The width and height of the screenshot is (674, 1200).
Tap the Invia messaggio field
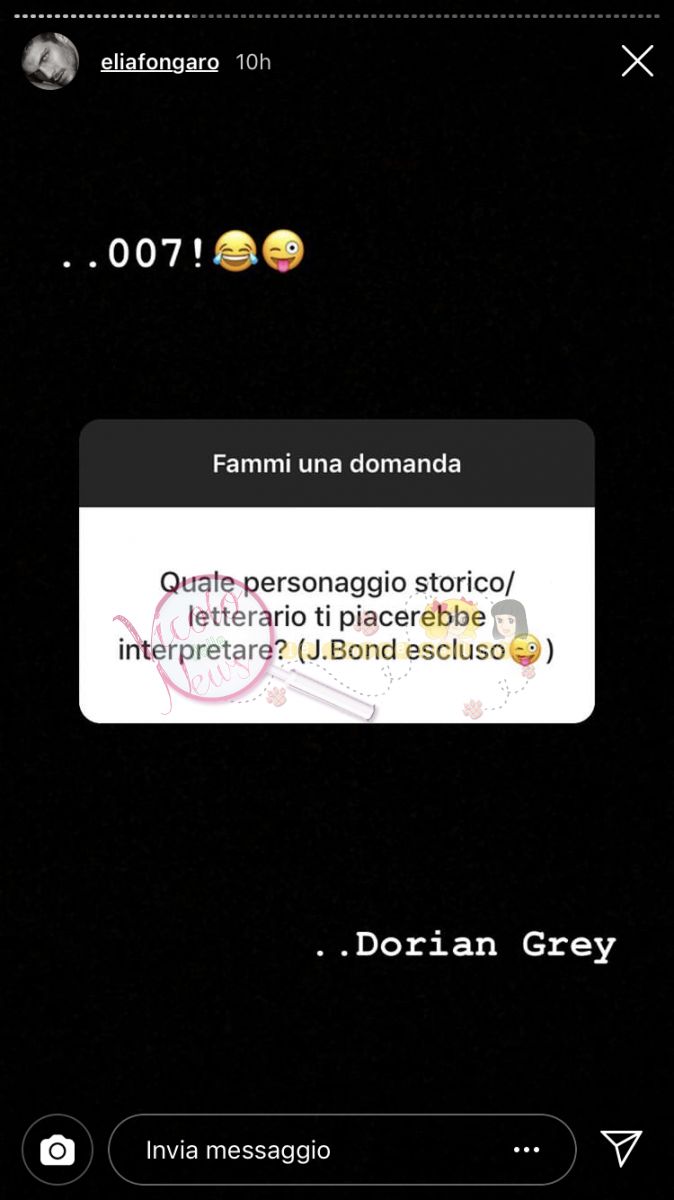click(x=300, y=1150)
